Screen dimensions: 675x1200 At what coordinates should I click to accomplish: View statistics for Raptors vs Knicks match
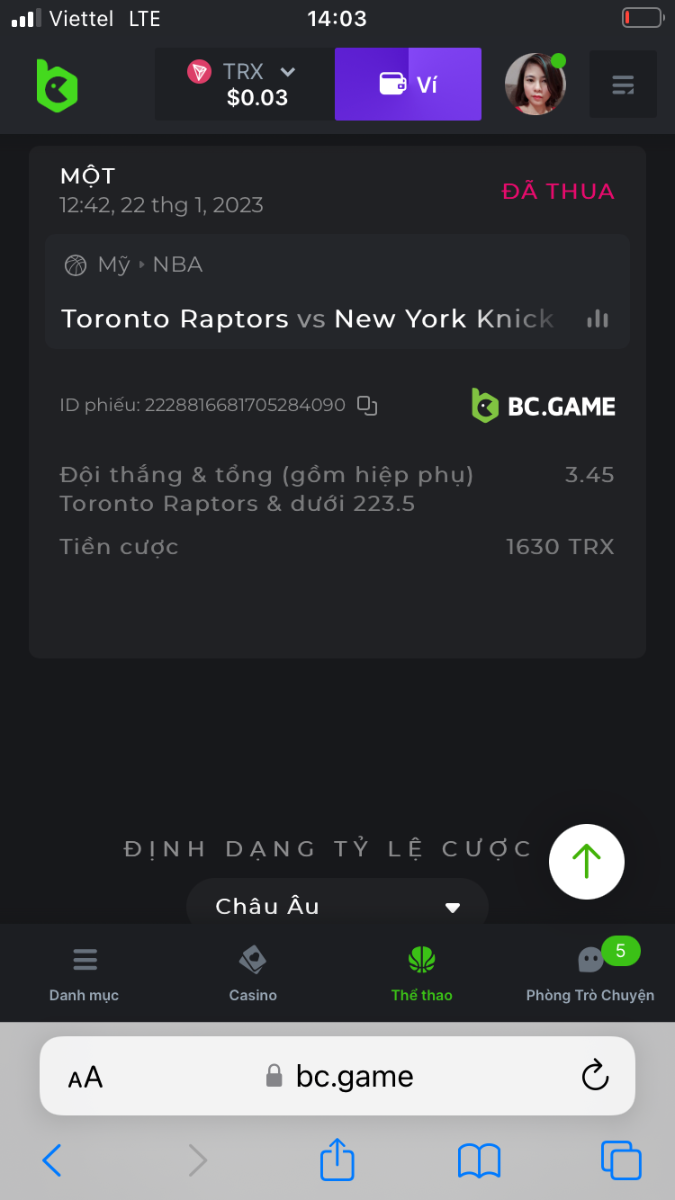click(x=598, y=319)
